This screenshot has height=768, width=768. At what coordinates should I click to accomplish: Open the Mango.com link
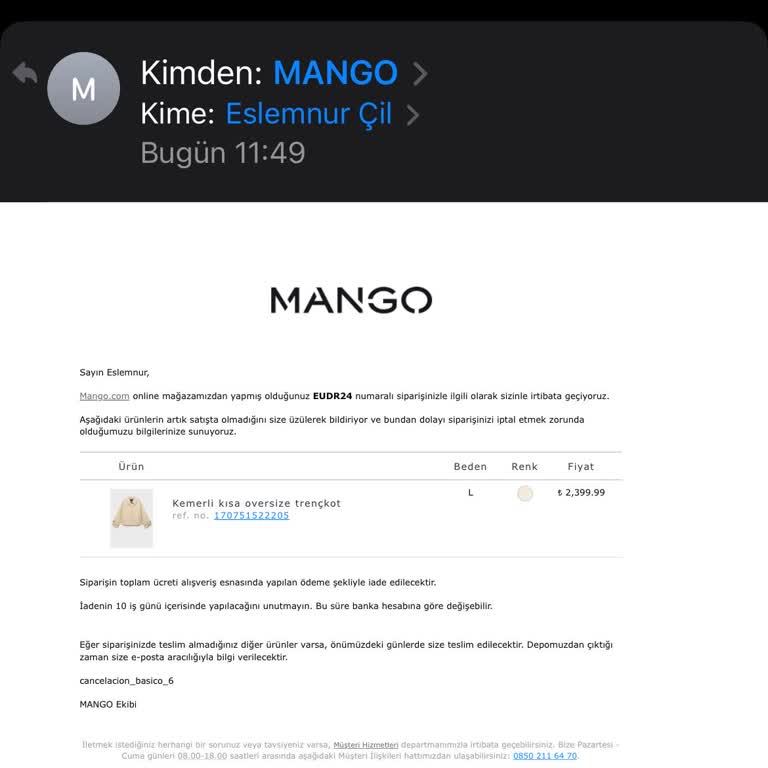point(104,396)
